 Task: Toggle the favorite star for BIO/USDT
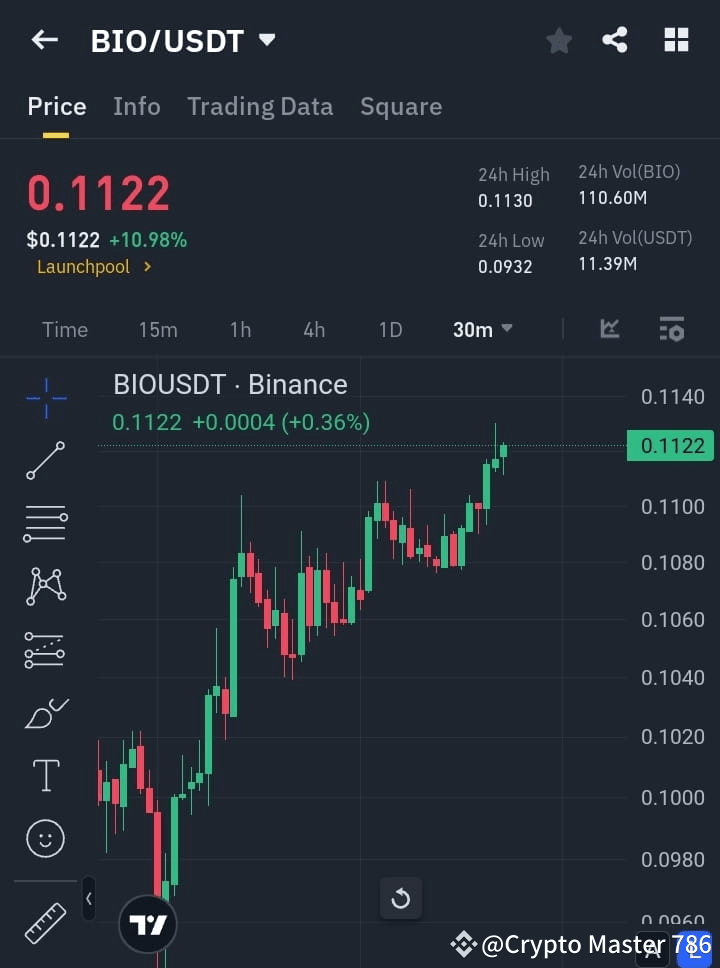[x=558, y=41]
